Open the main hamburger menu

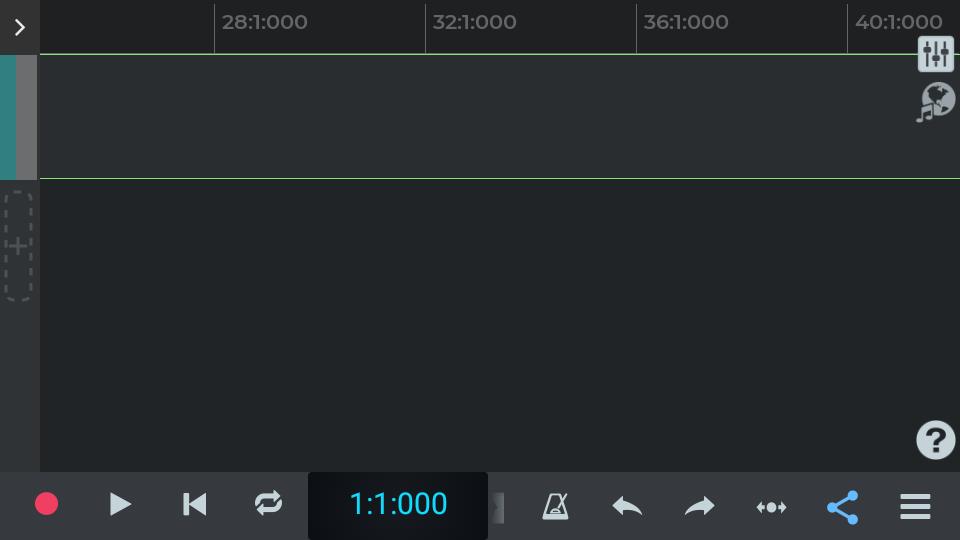point(915,507)
